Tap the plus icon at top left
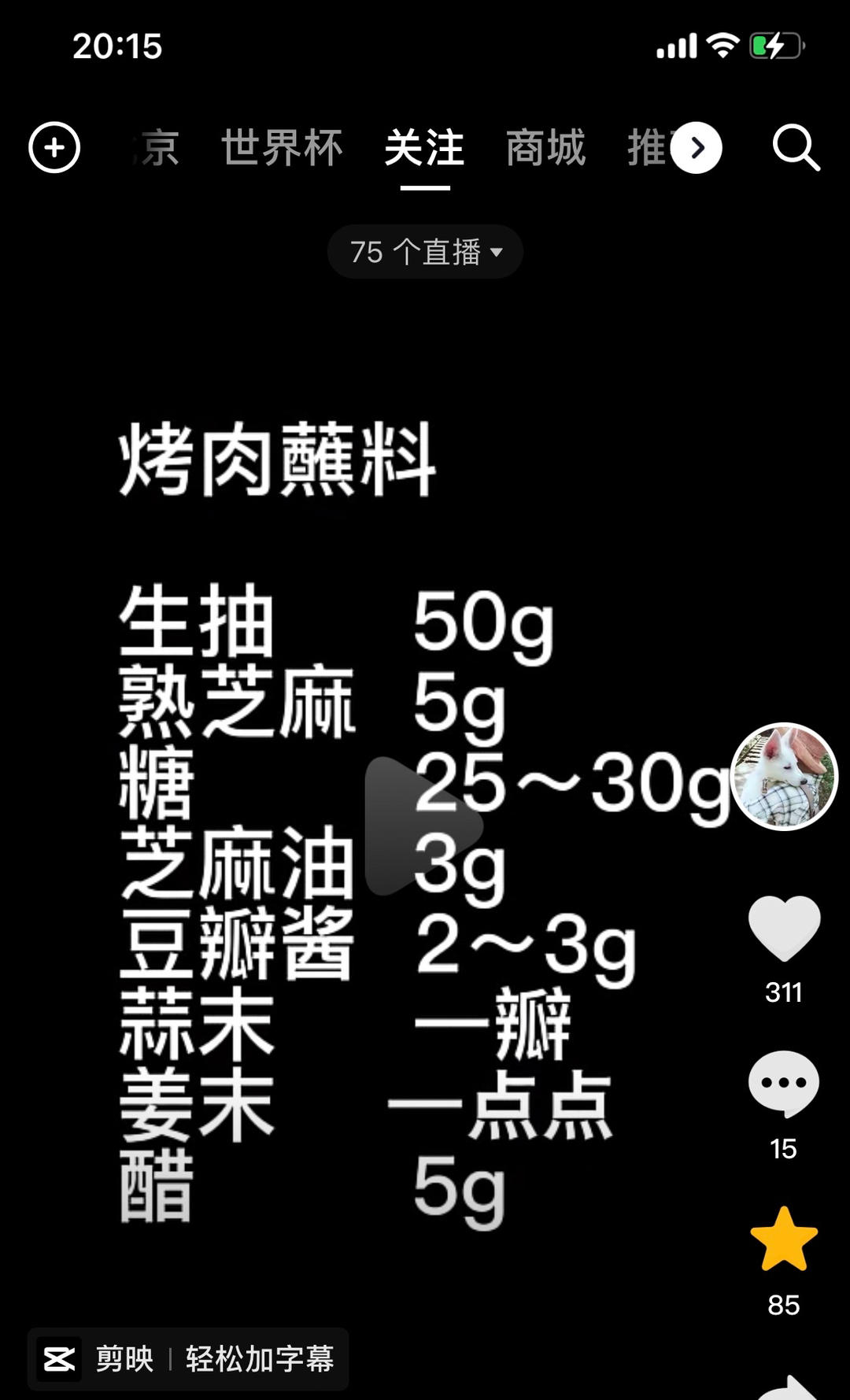850x1400 pixels. pos(54,147)
